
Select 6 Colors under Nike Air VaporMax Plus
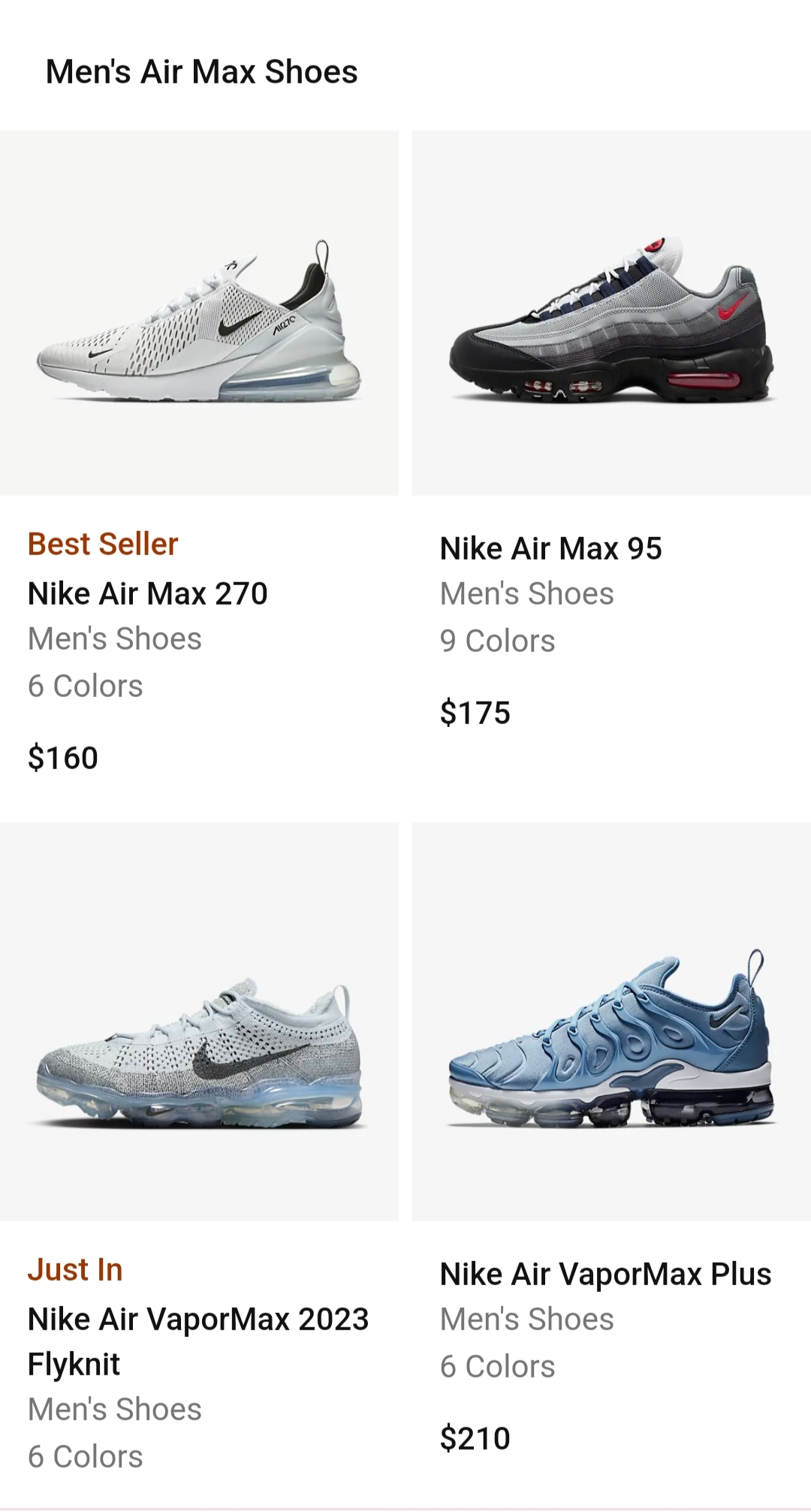(x=497, y=1366)
